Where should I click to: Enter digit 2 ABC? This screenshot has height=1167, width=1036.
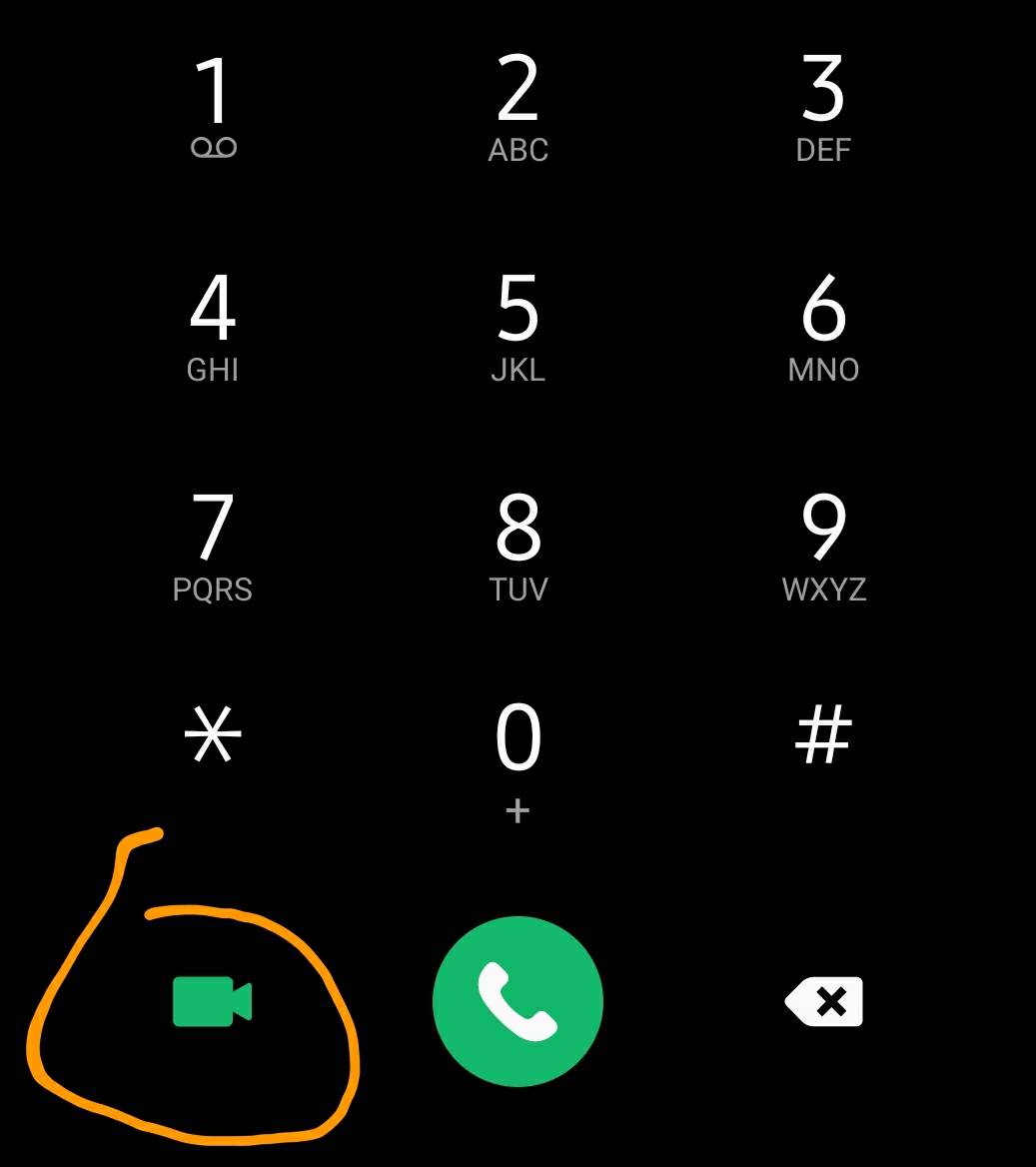point(518,105)
